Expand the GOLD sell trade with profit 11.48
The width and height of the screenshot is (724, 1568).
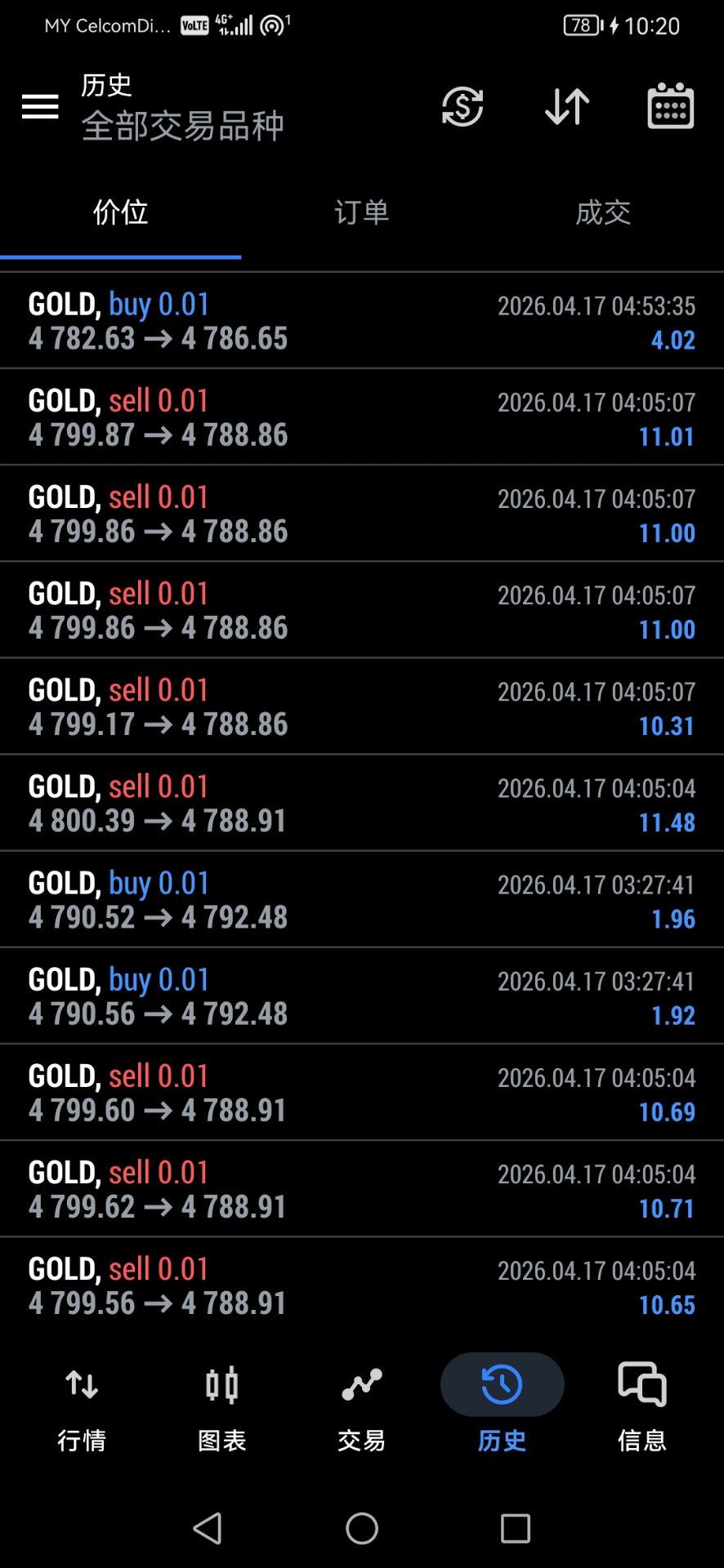[361, 803]
